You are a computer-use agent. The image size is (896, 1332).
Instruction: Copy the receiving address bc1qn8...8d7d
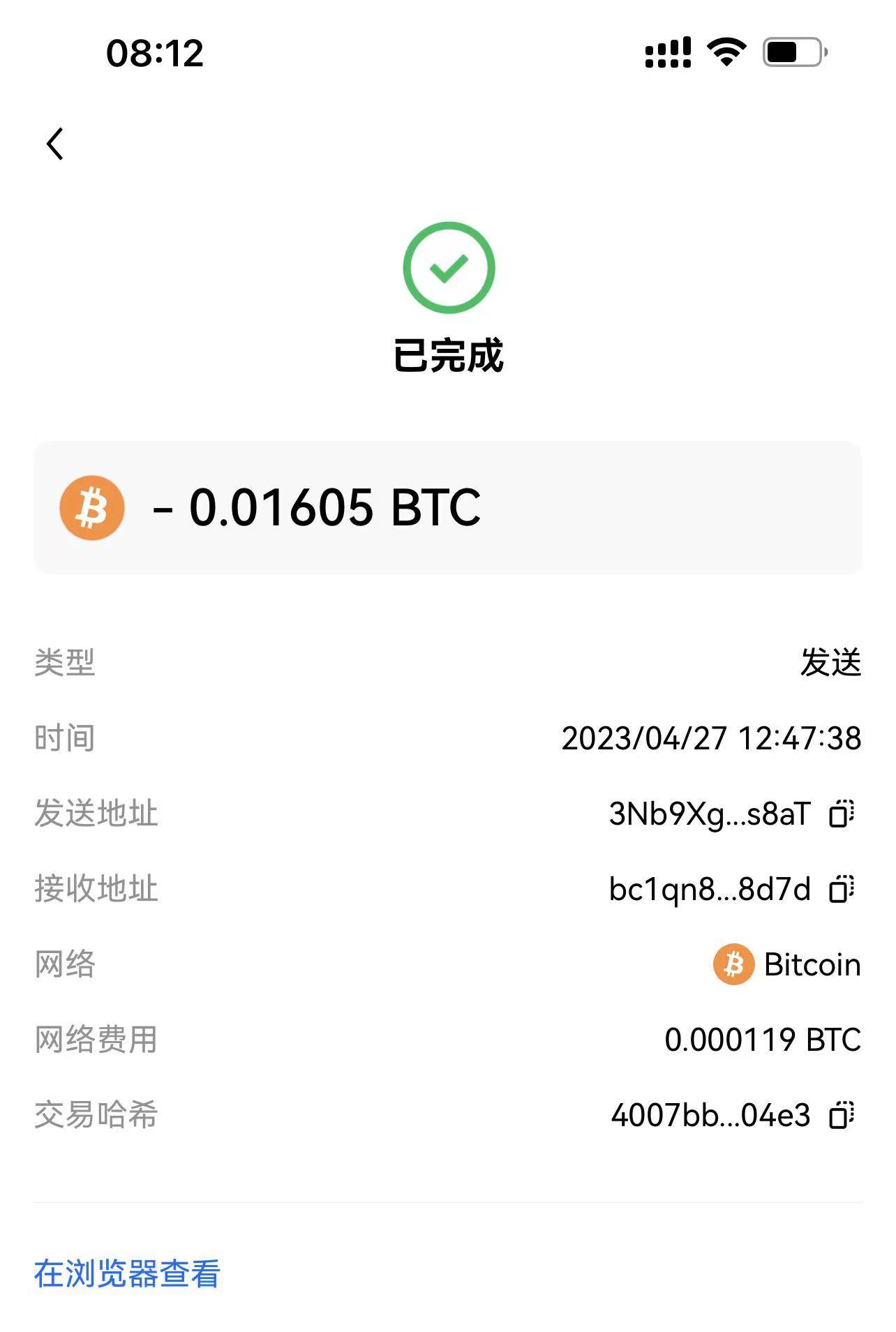[x=841, y=889]
